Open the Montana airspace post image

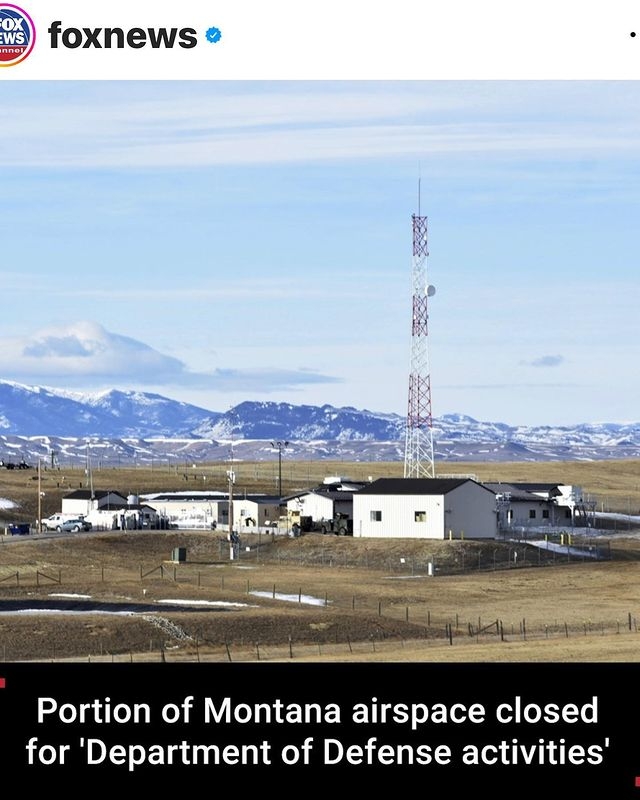pyautogui.click(x=320, y=400)
